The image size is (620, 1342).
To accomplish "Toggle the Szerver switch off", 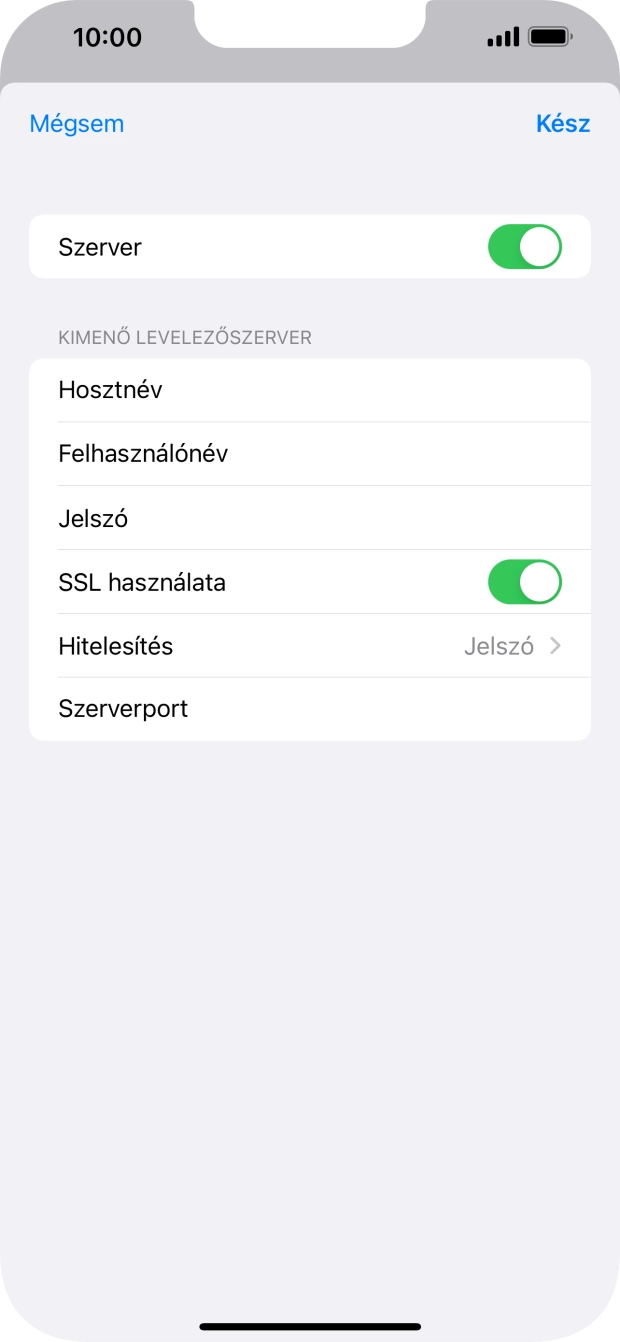I will coord(524,247).
